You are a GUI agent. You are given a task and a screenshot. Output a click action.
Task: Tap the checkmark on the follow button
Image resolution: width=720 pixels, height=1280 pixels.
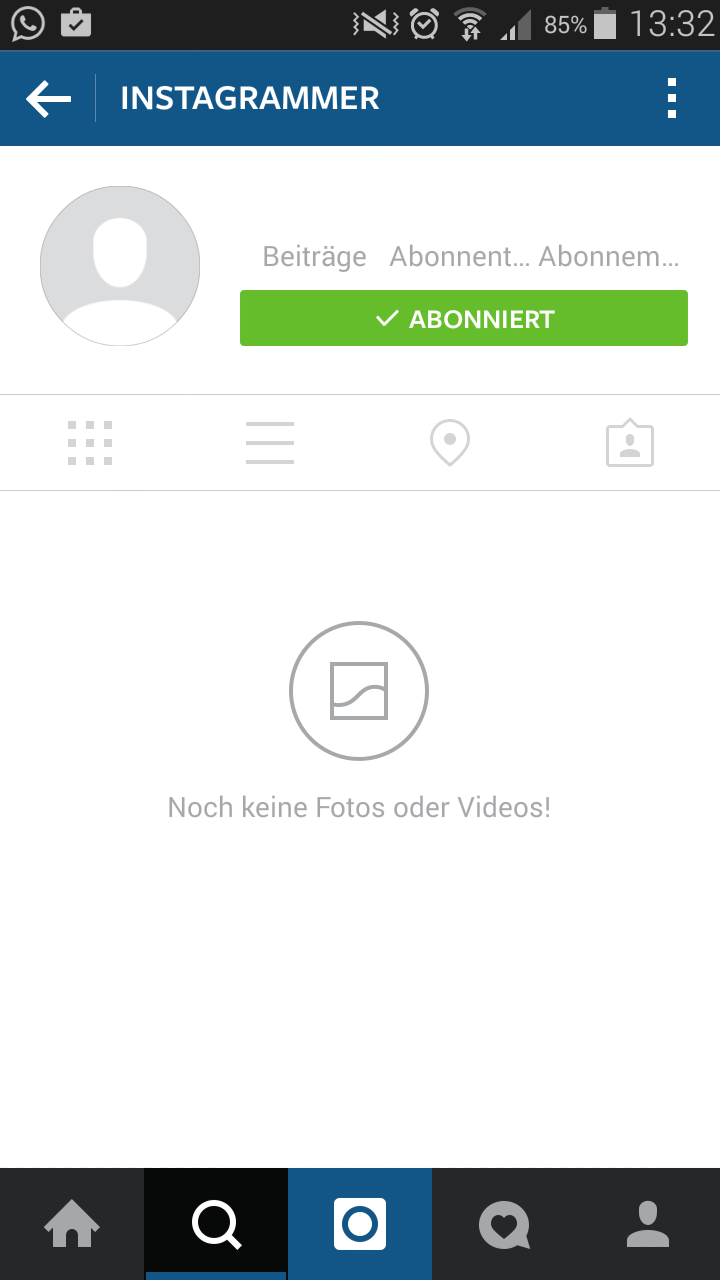tap(383, 318)
